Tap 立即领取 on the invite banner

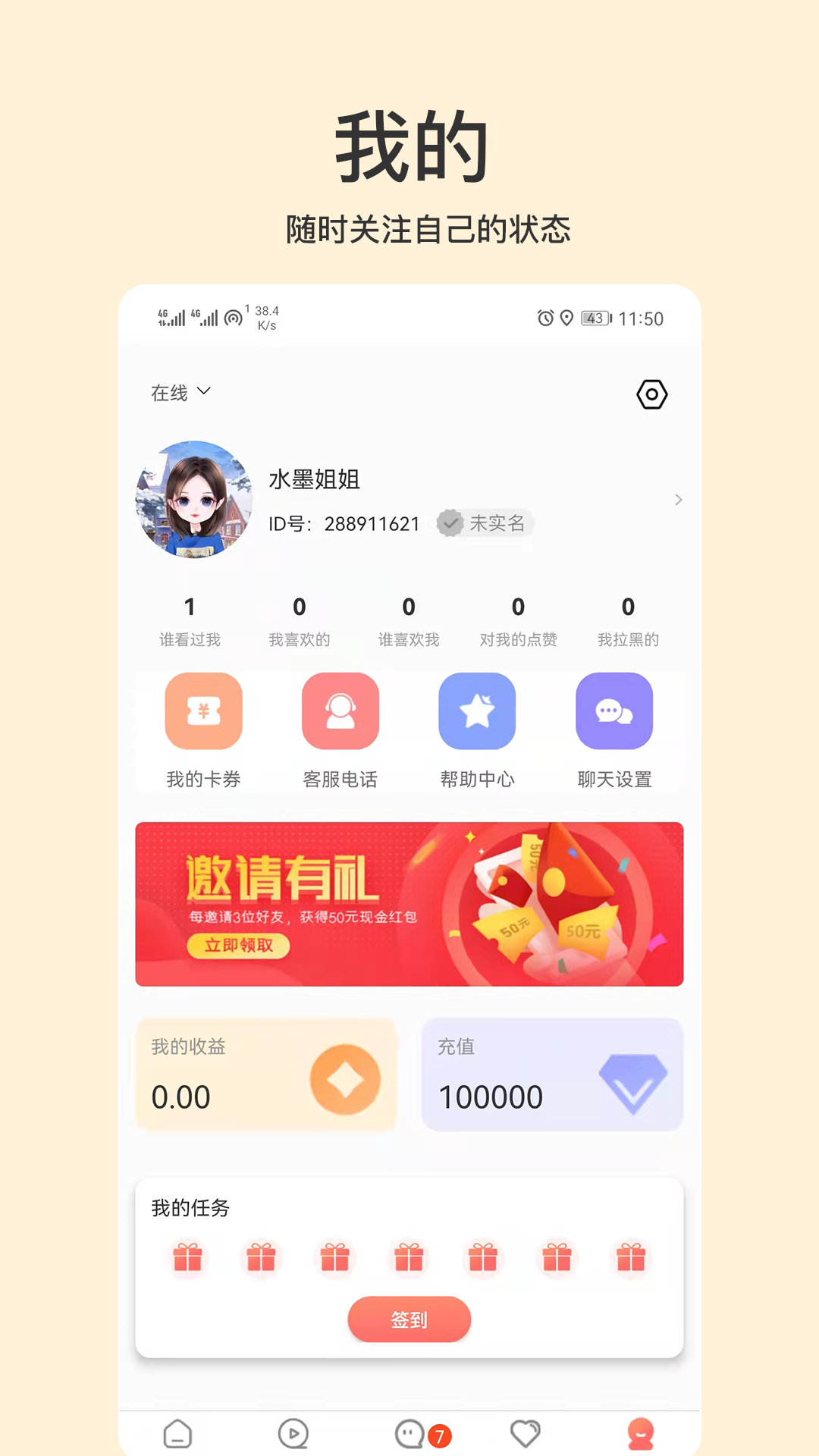[x=237, y=946]
